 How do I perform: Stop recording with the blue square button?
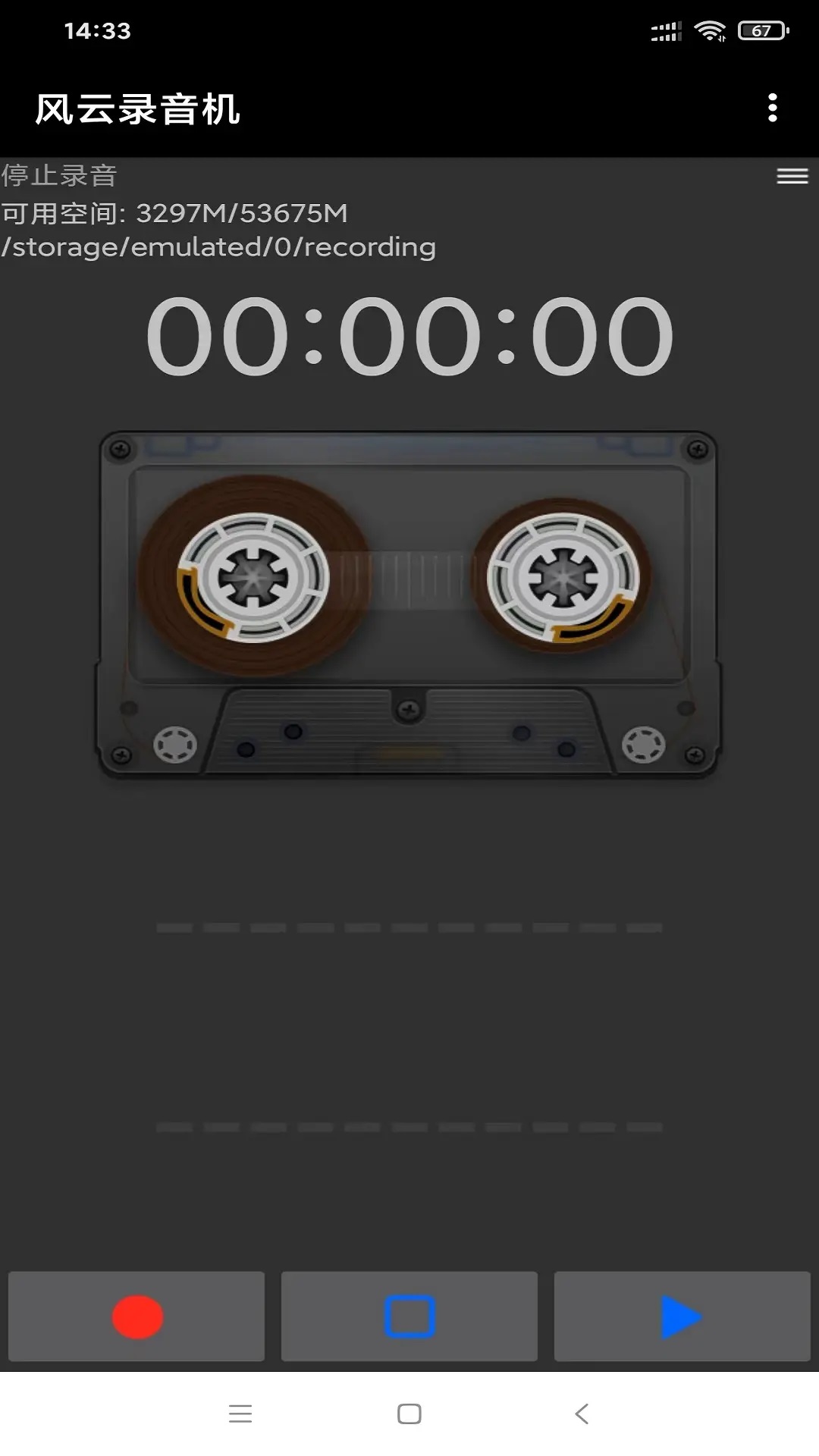(x=409, y=1316)
